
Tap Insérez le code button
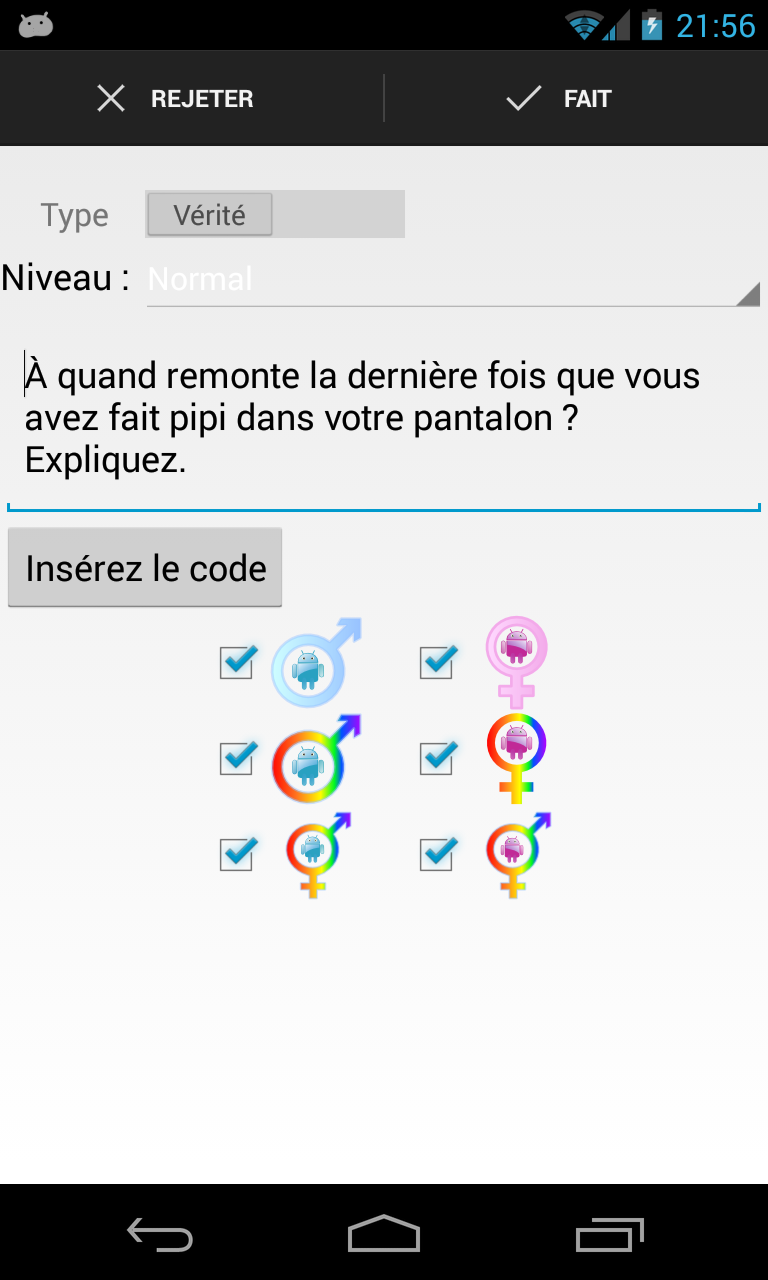coord(145,568)
